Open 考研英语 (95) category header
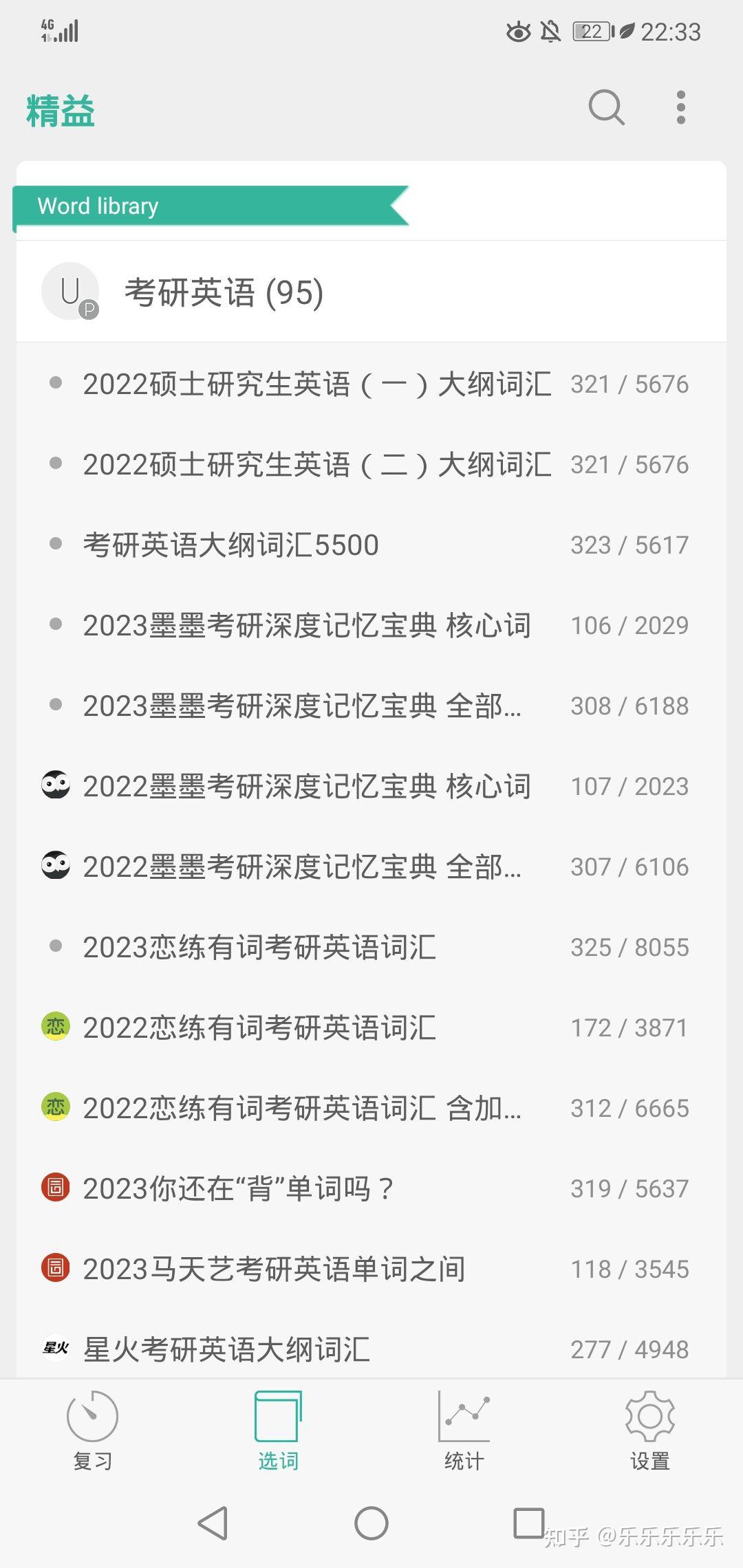Viewport: 743px width, 1568px height. (224, 292)
